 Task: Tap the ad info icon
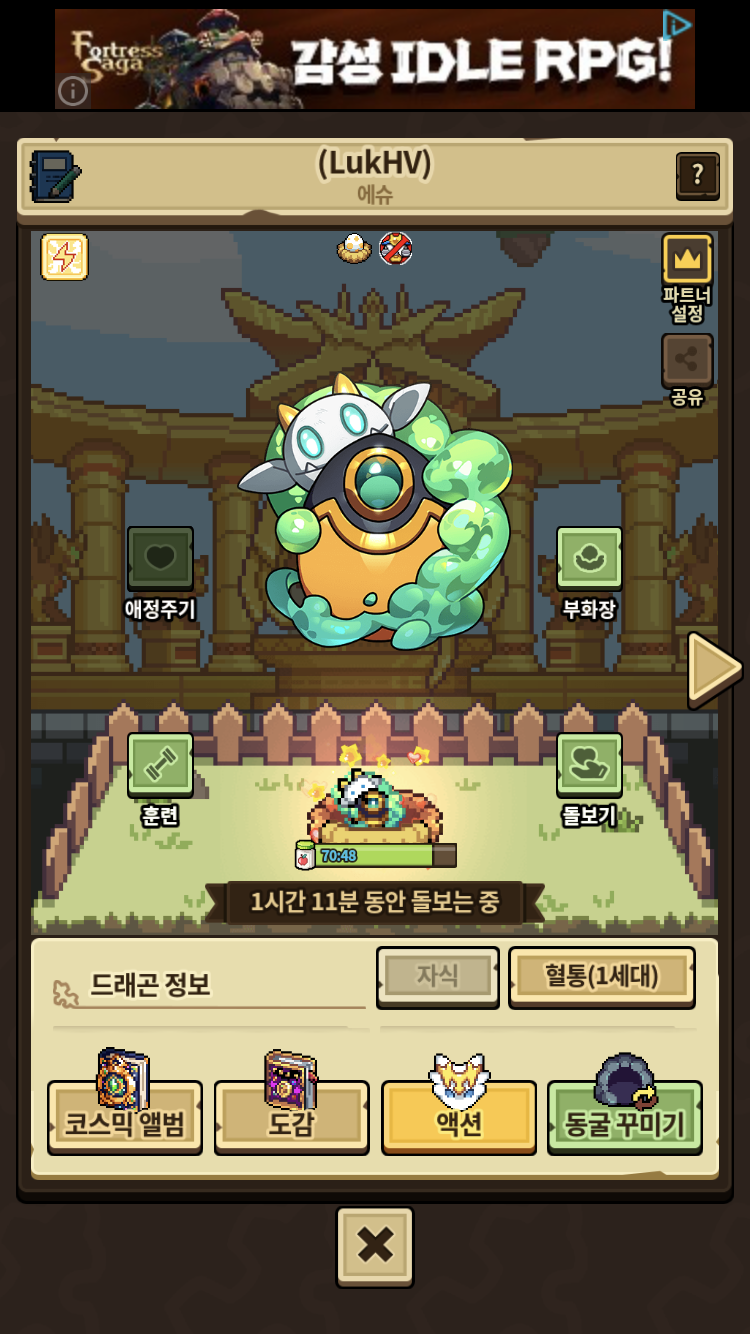click(x=73, y=92)
